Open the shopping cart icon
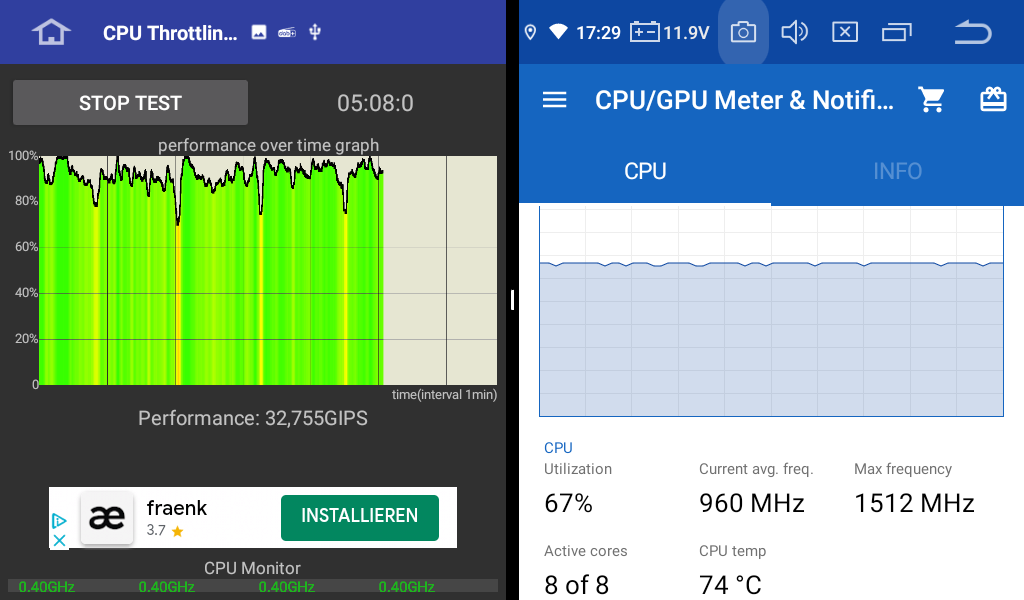The width and height of the screenshot is (1024, 600). click(931, 100)
